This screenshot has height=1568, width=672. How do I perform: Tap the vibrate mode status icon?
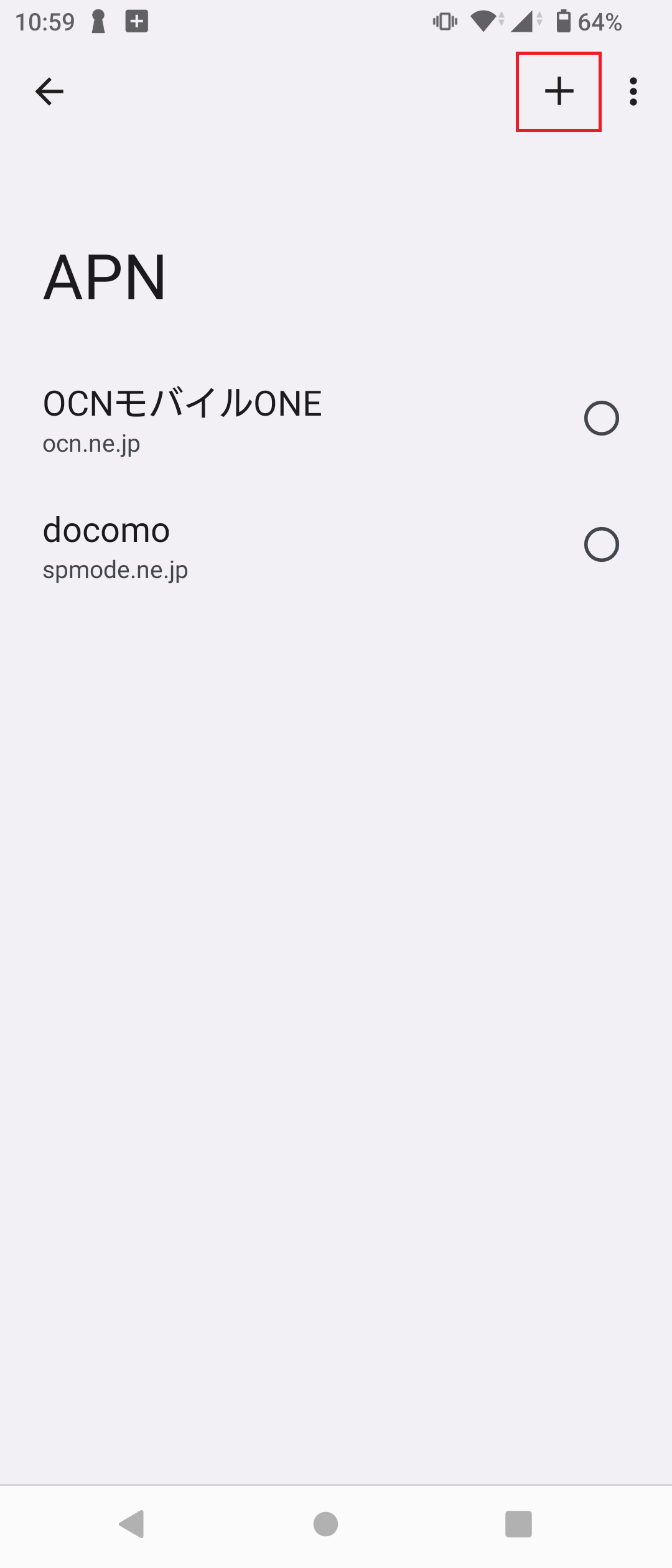coord(444,21)
